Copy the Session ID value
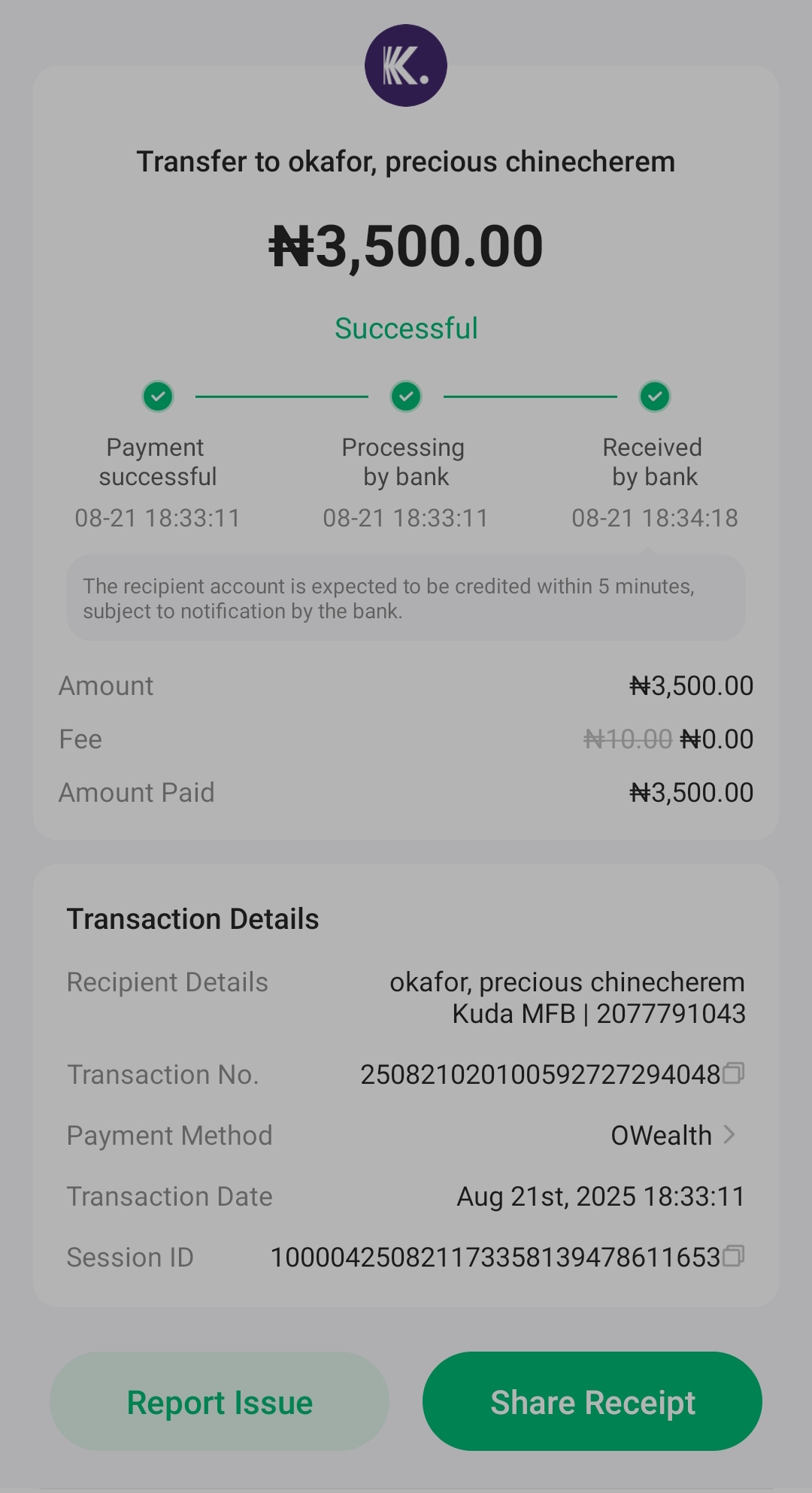 pyautogui.click(x=733, y=1256)
